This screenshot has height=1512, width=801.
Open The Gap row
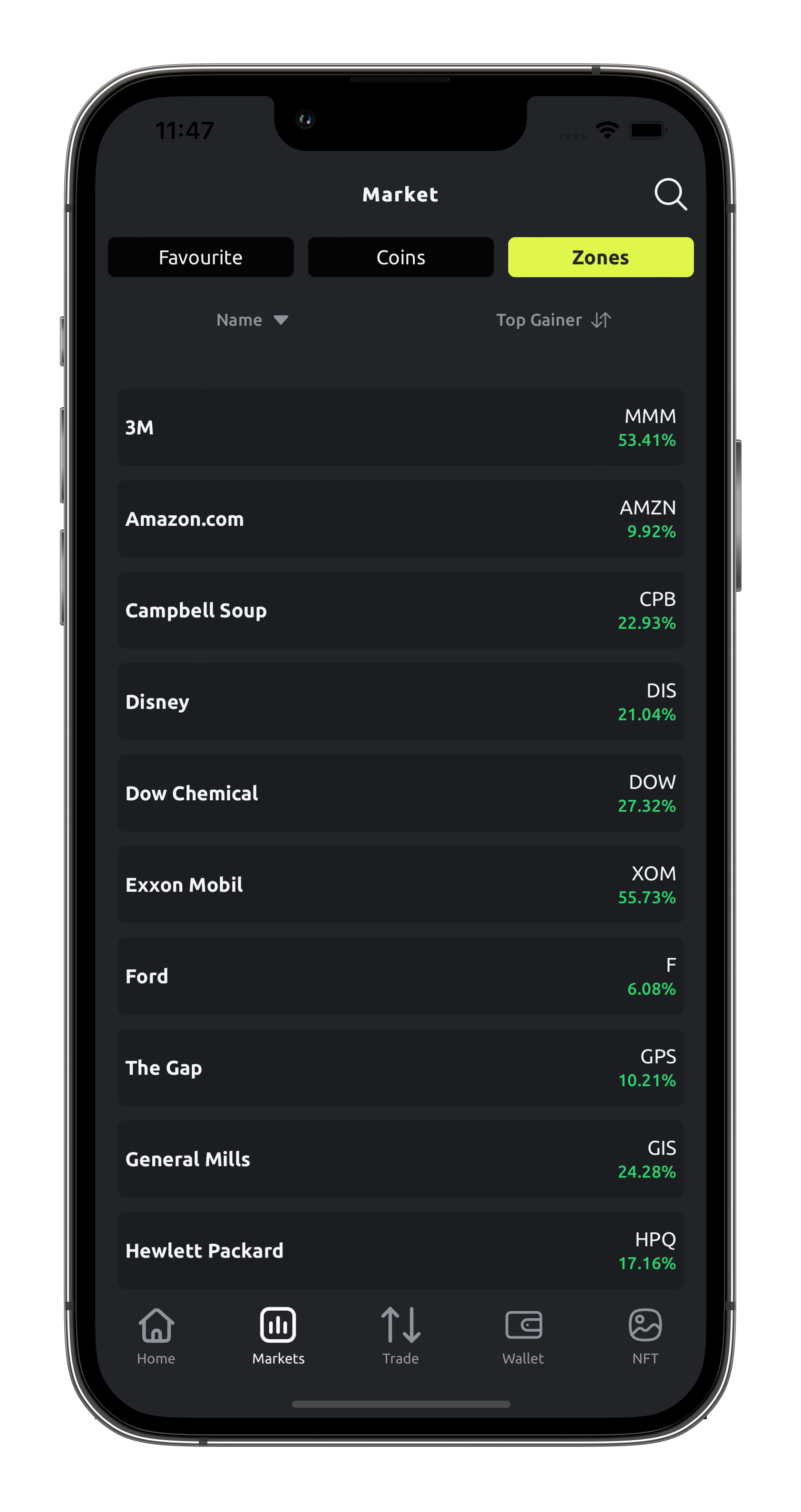point(401,1068)
